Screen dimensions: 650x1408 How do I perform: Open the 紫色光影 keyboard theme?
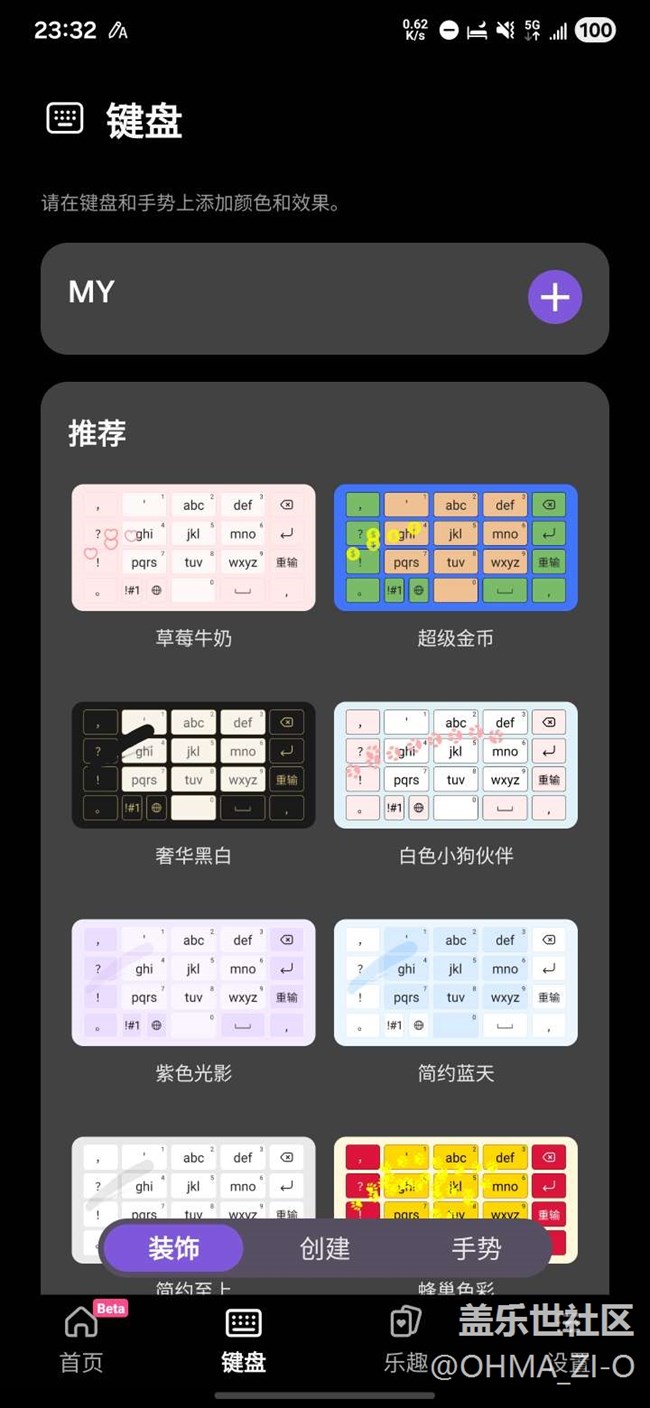pos(193,982)
